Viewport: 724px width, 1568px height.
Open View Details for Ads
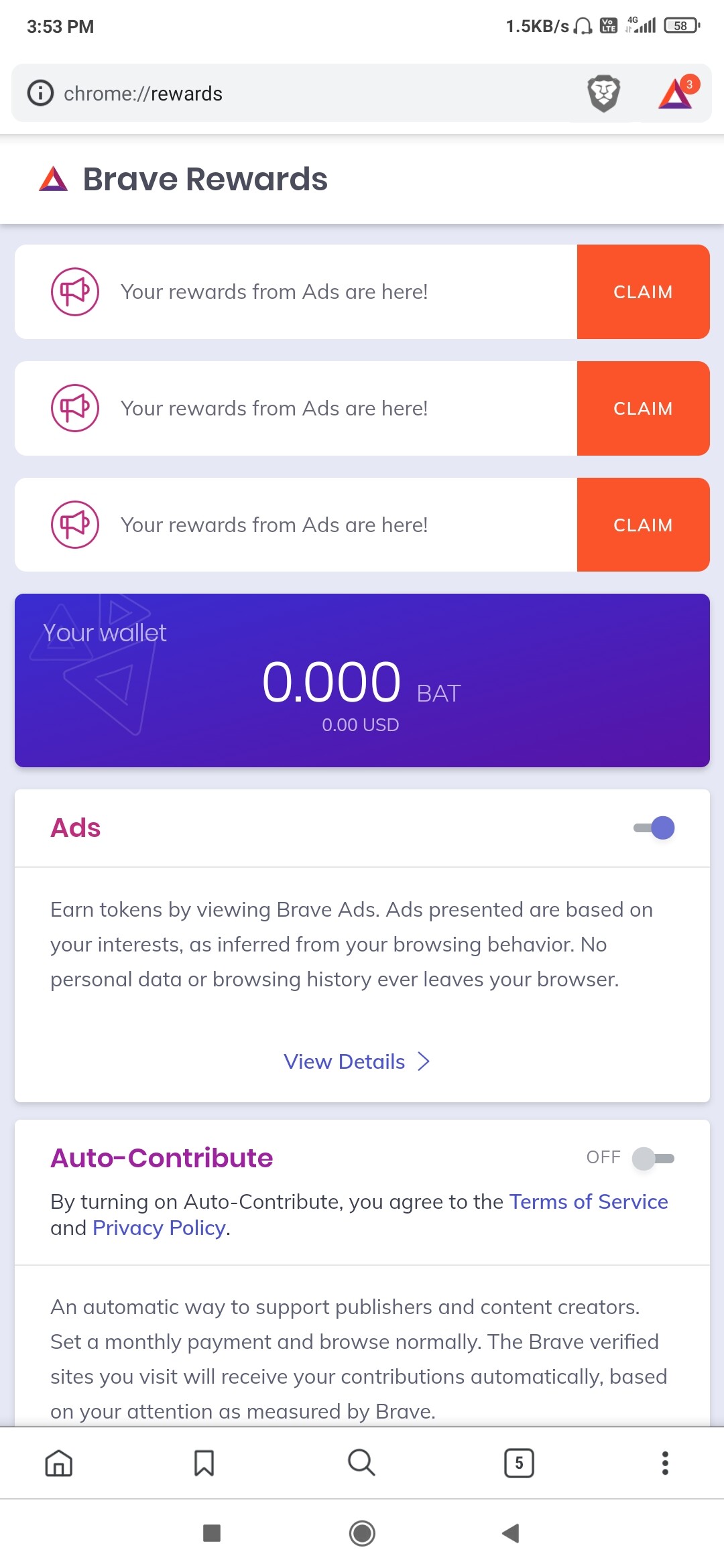pos(356,1061)
